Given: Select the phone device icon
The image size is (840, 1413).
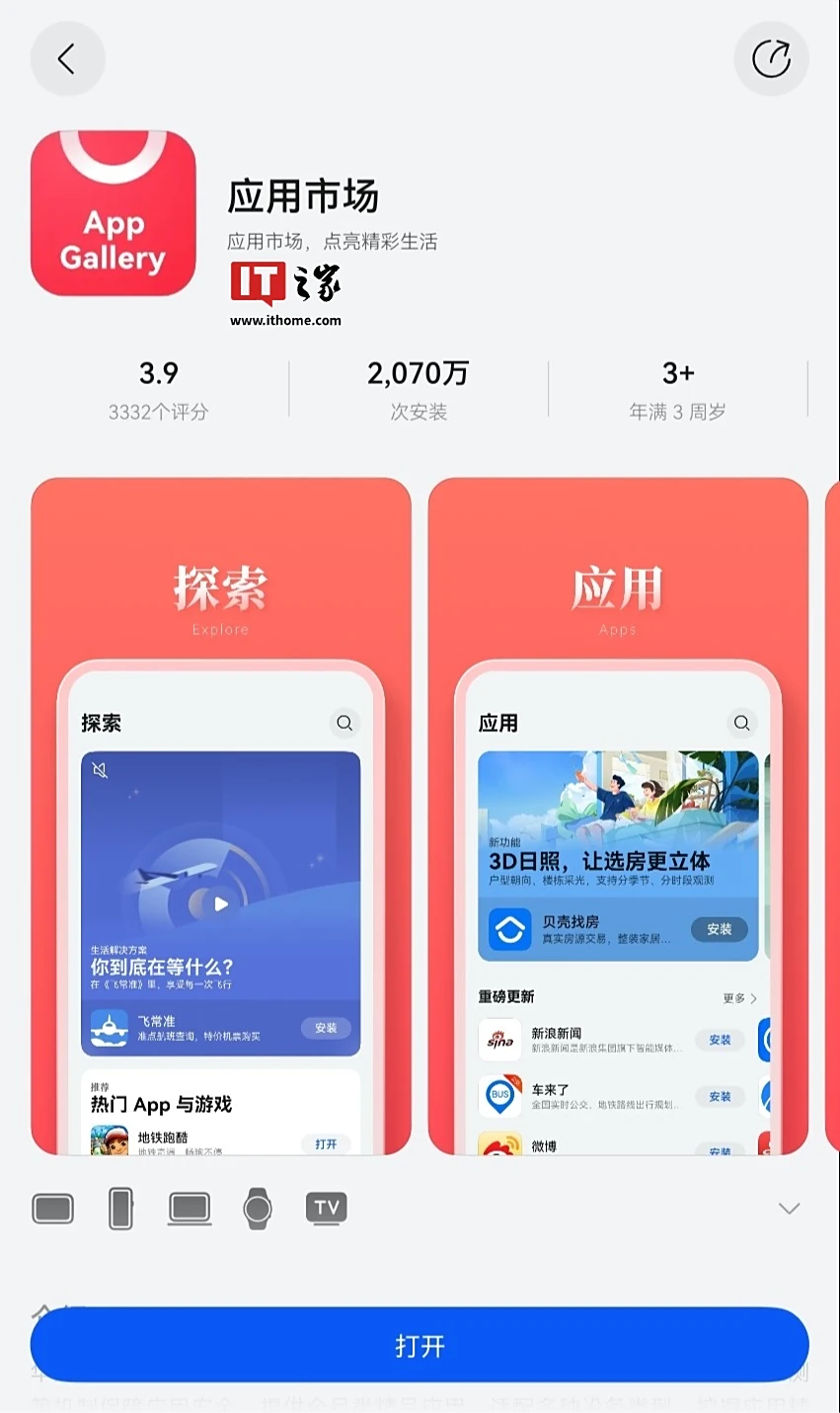Looking at the screenshot, I should pyautogui.click(x=120, y=1208).
